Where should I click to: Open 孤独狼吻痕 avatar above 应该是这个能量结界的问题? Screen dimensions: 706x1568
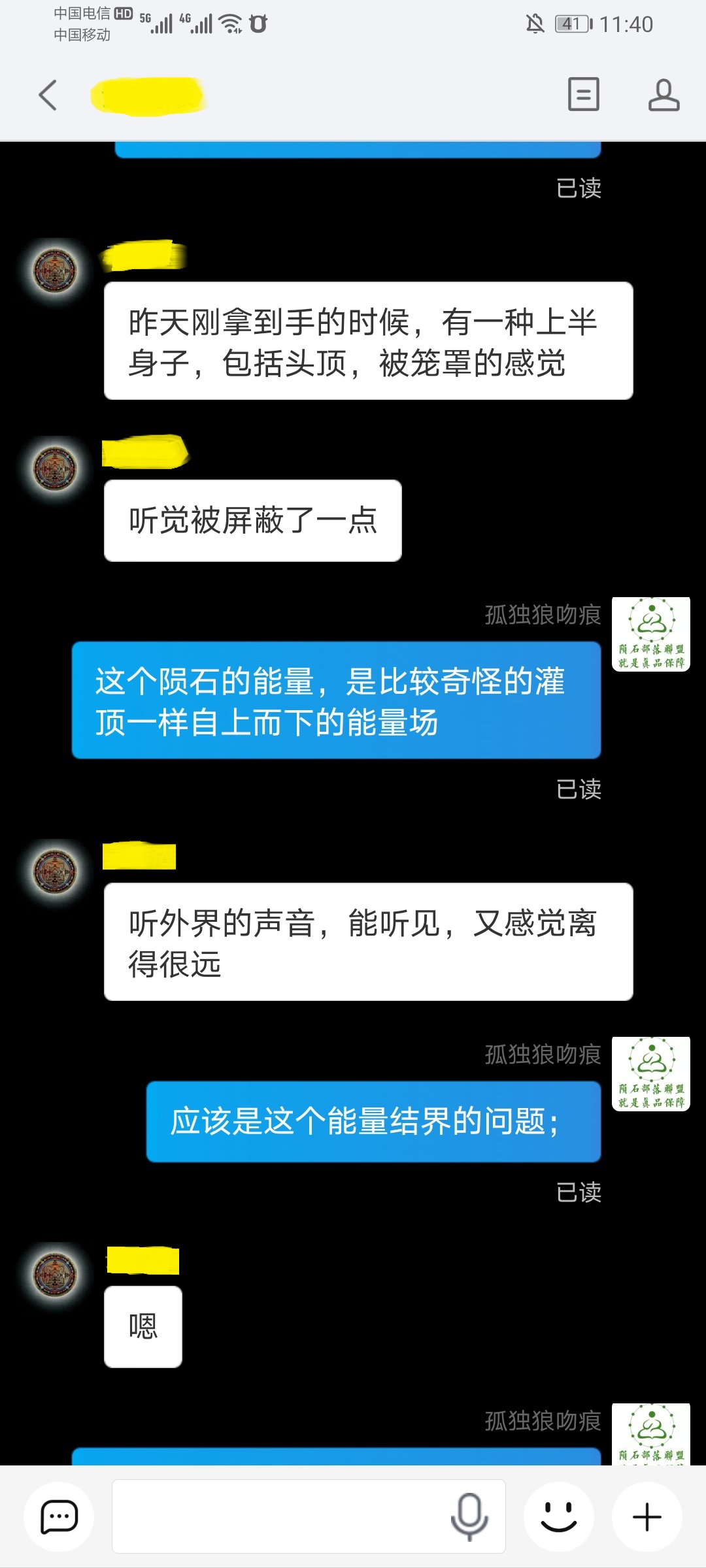pos(651,1073)
